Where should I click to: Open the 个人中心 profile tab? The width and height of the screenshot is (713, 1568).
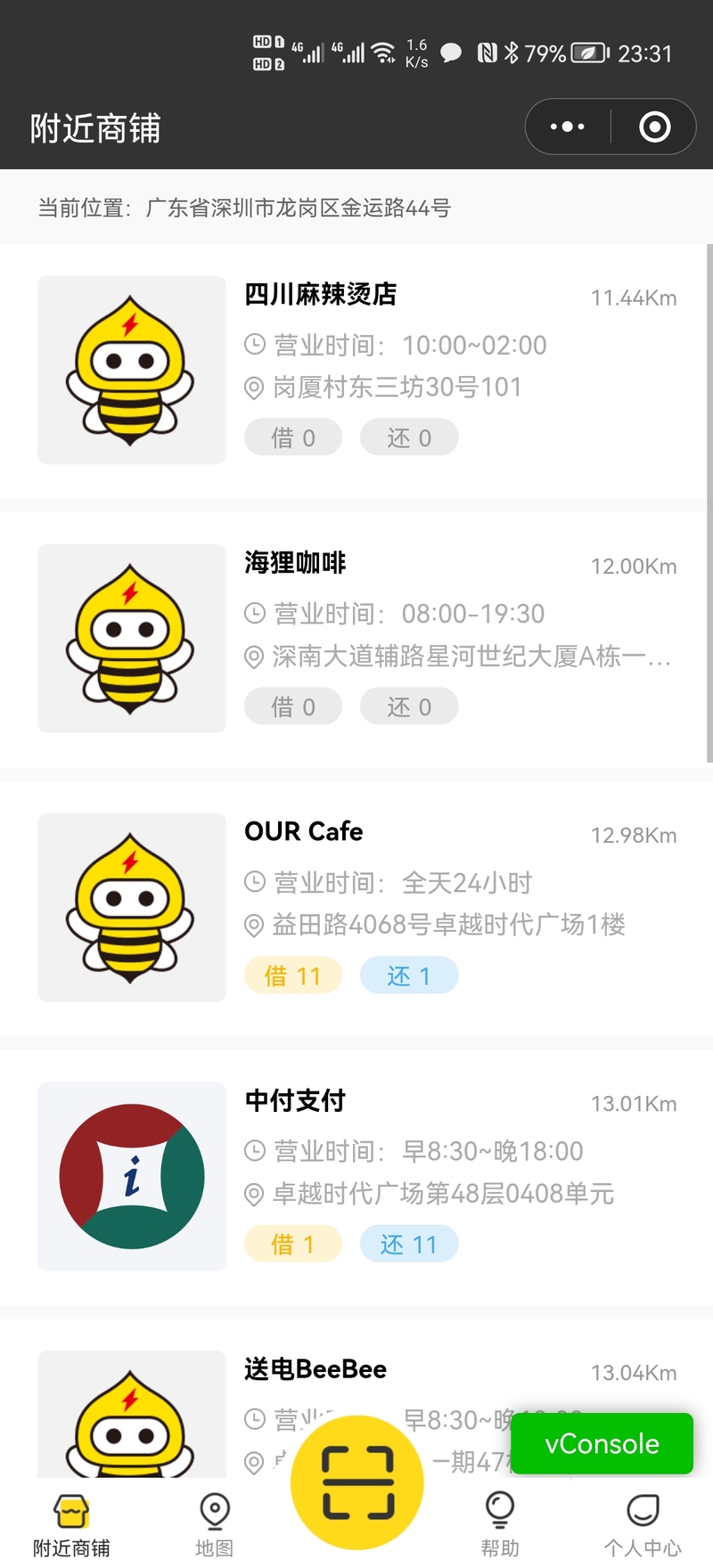click(643, 1525)
